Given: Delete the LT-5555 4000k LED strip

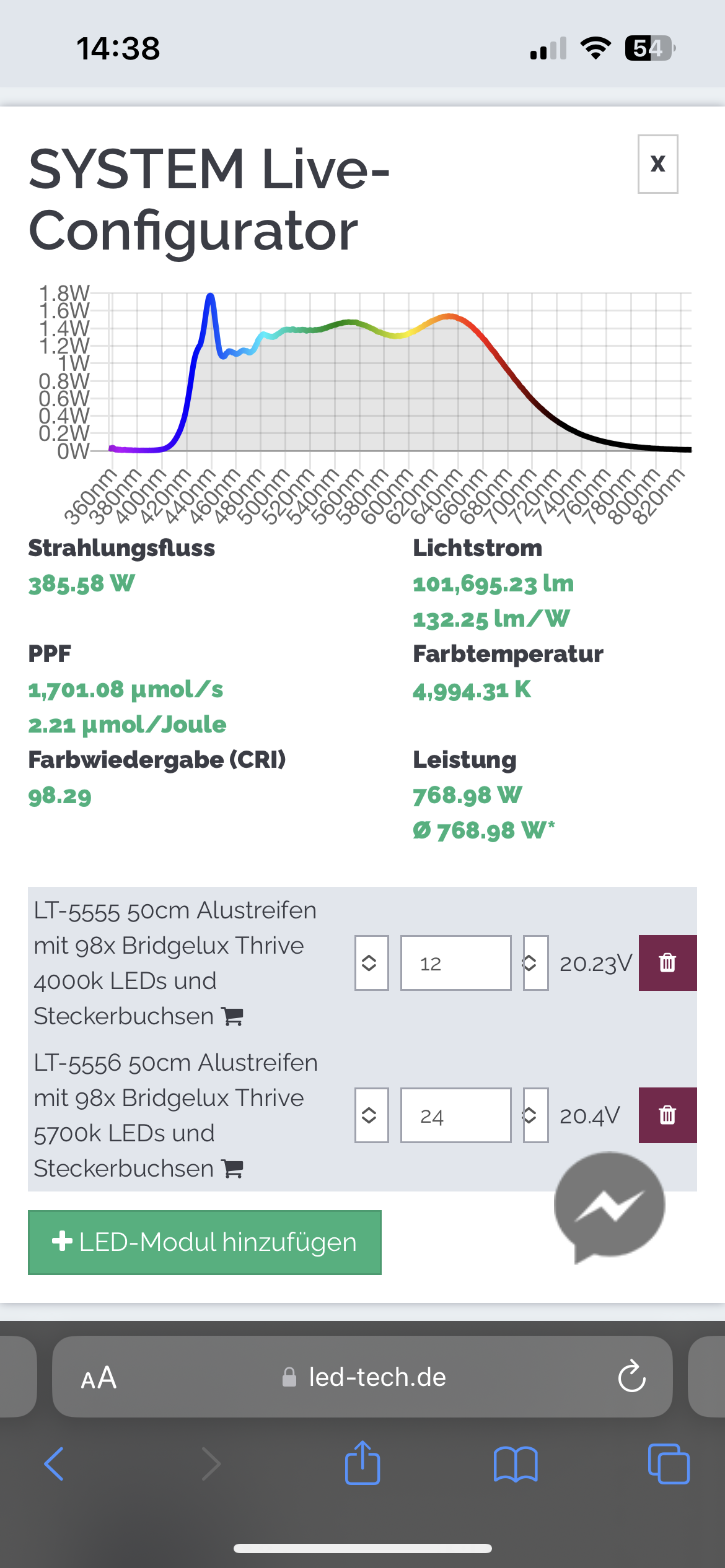Looking at the screenshot, I should click(x=667, y=963).
